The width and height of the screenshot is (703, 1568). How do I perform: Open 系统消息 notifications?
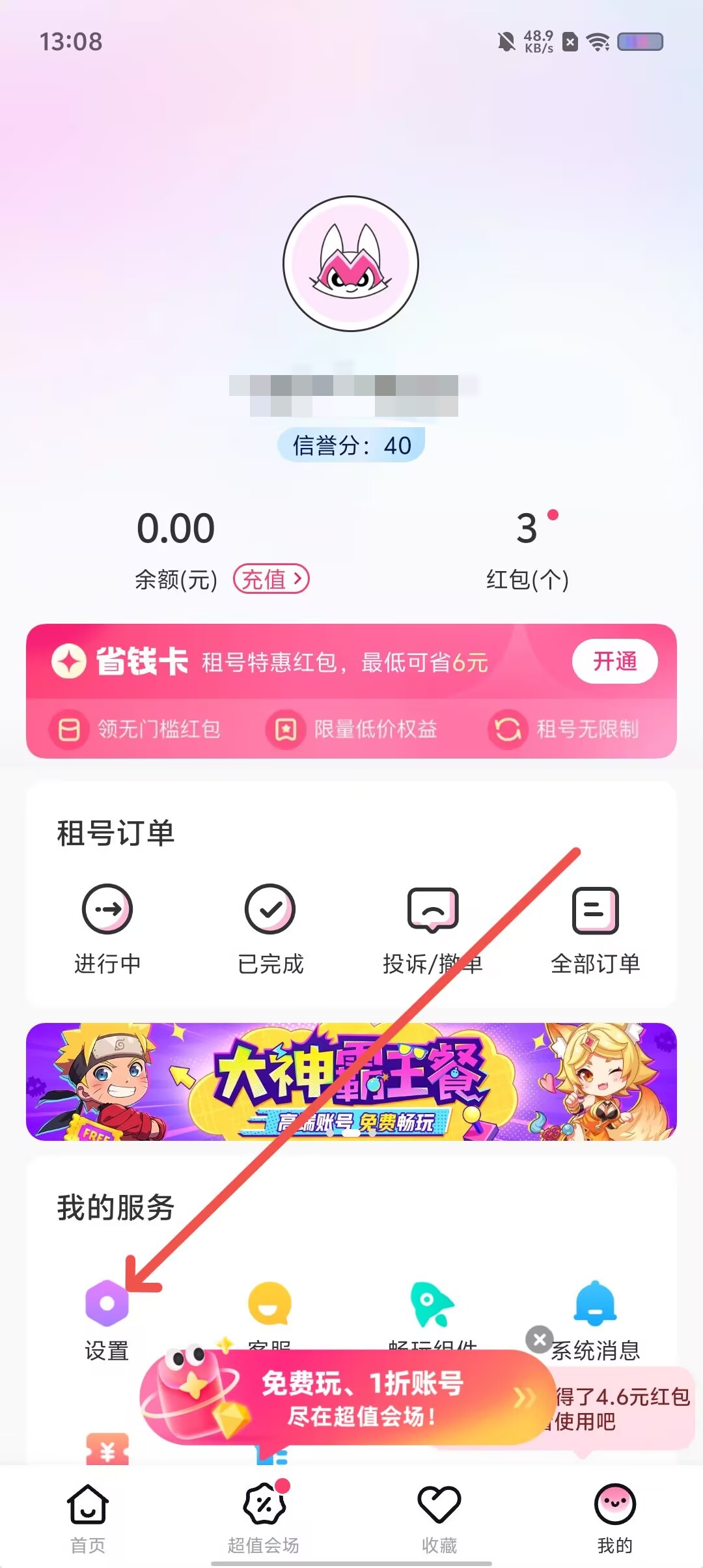[x=595, y=1315]
